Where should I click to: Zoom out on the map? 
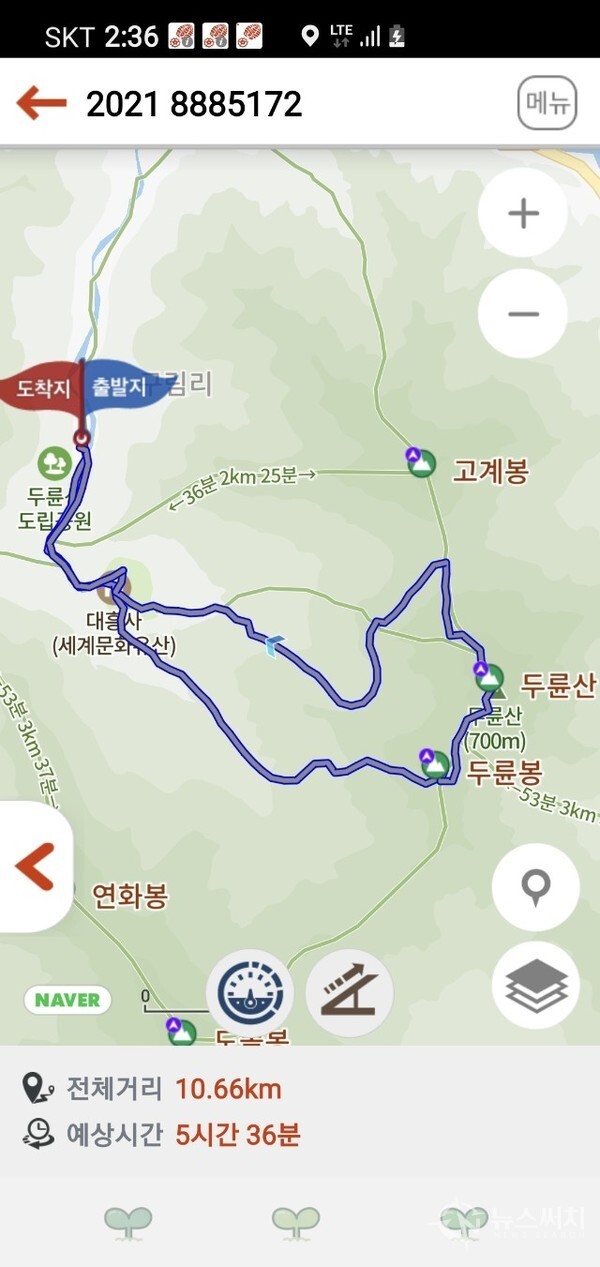coord(523,313)
